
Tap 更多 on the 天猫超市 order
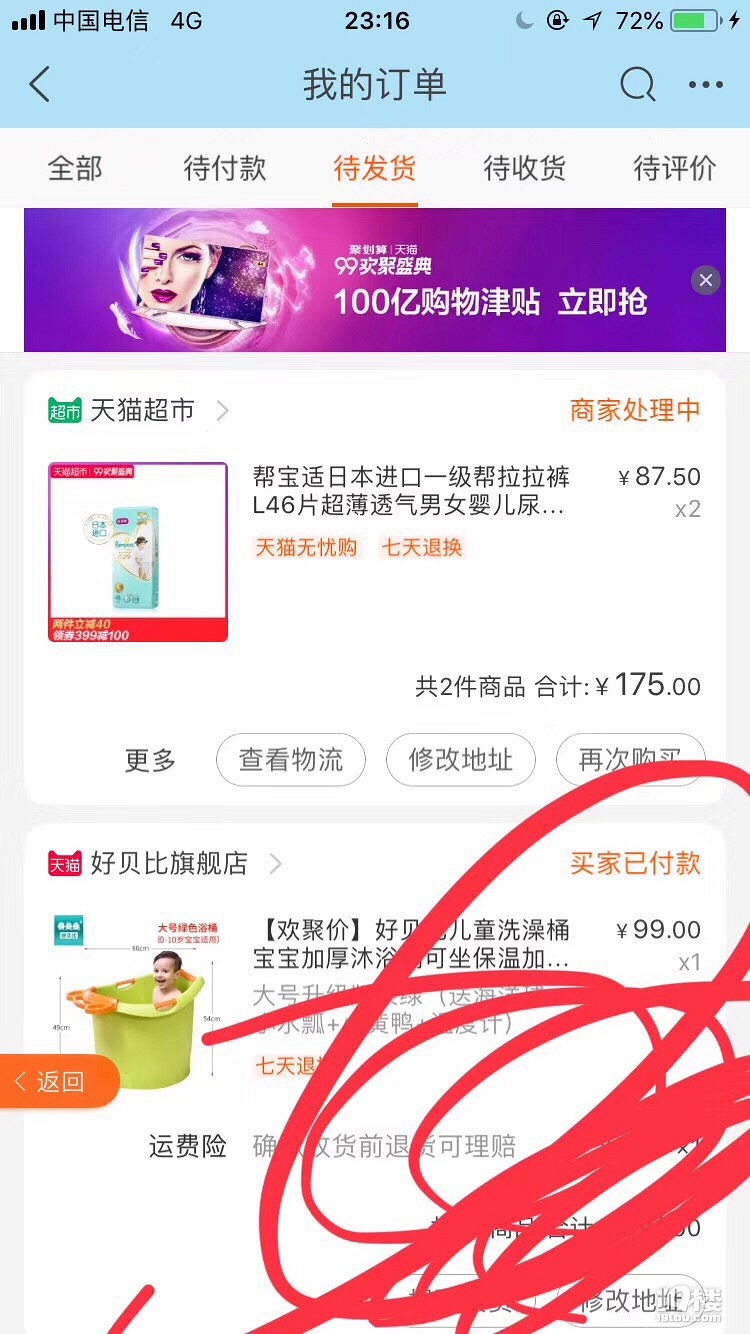point(150,760)
